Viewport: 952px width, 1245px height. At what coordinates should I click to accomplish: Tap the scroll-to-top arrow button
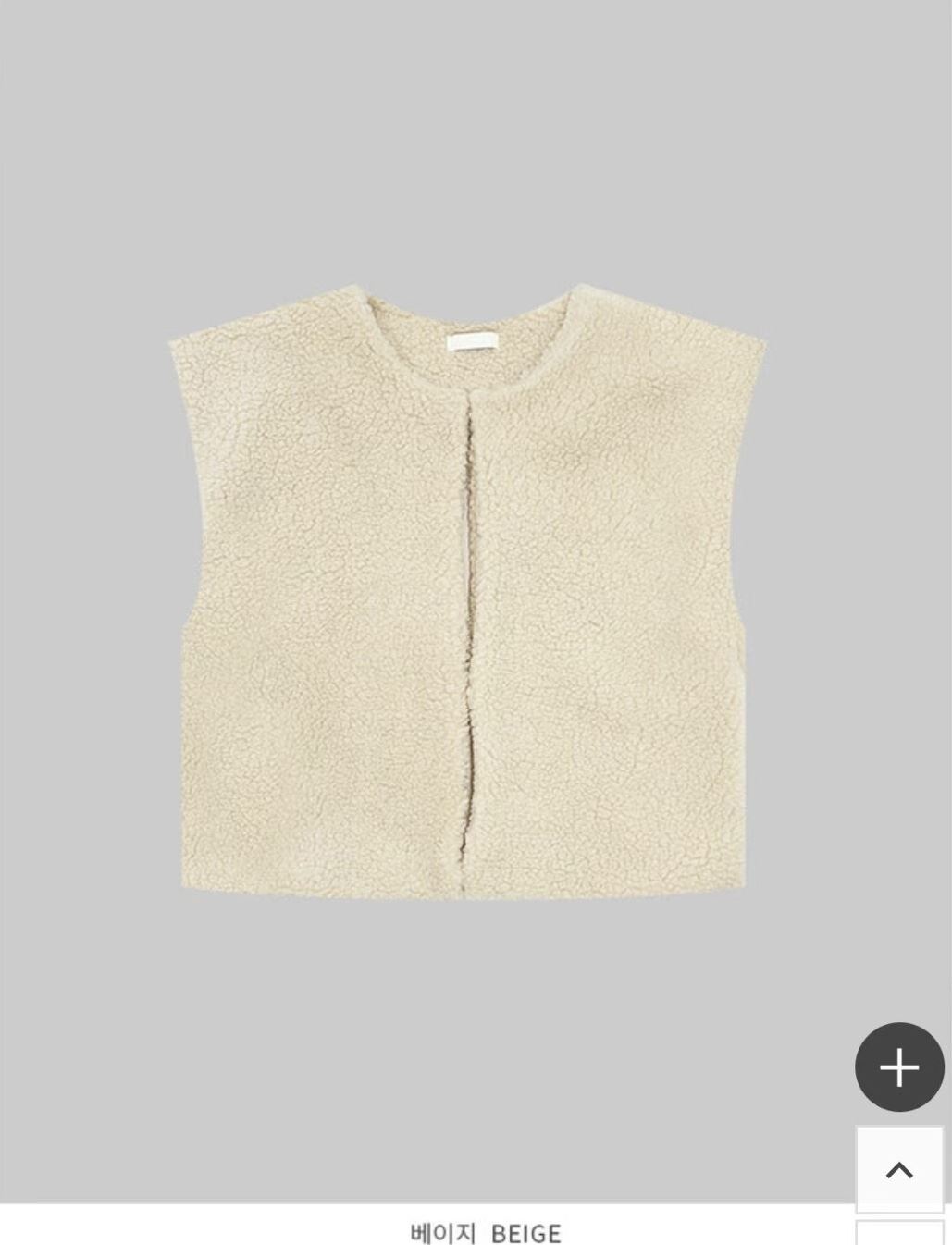(899, 1170)
